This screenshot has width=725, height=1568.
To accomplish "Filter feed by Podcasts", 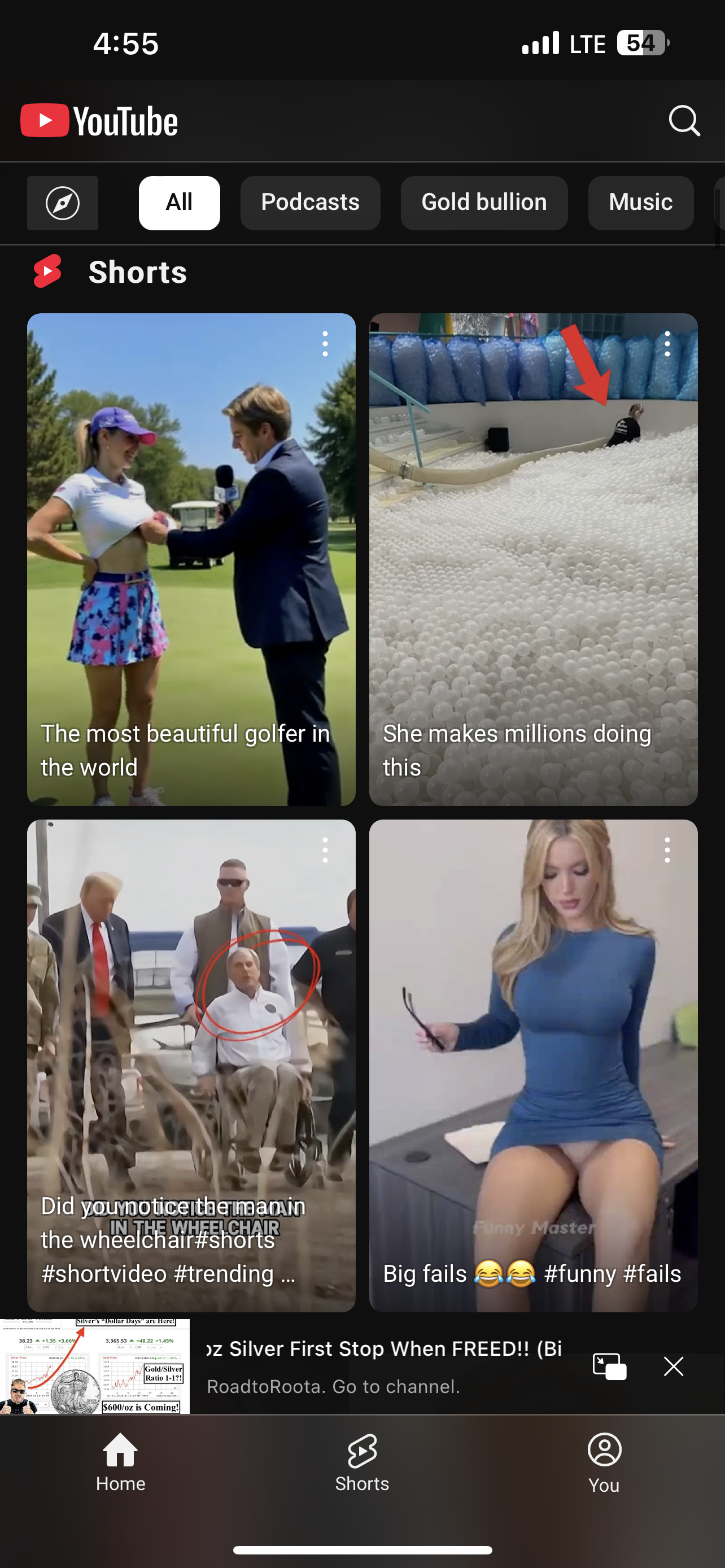I will pos(311,203).
